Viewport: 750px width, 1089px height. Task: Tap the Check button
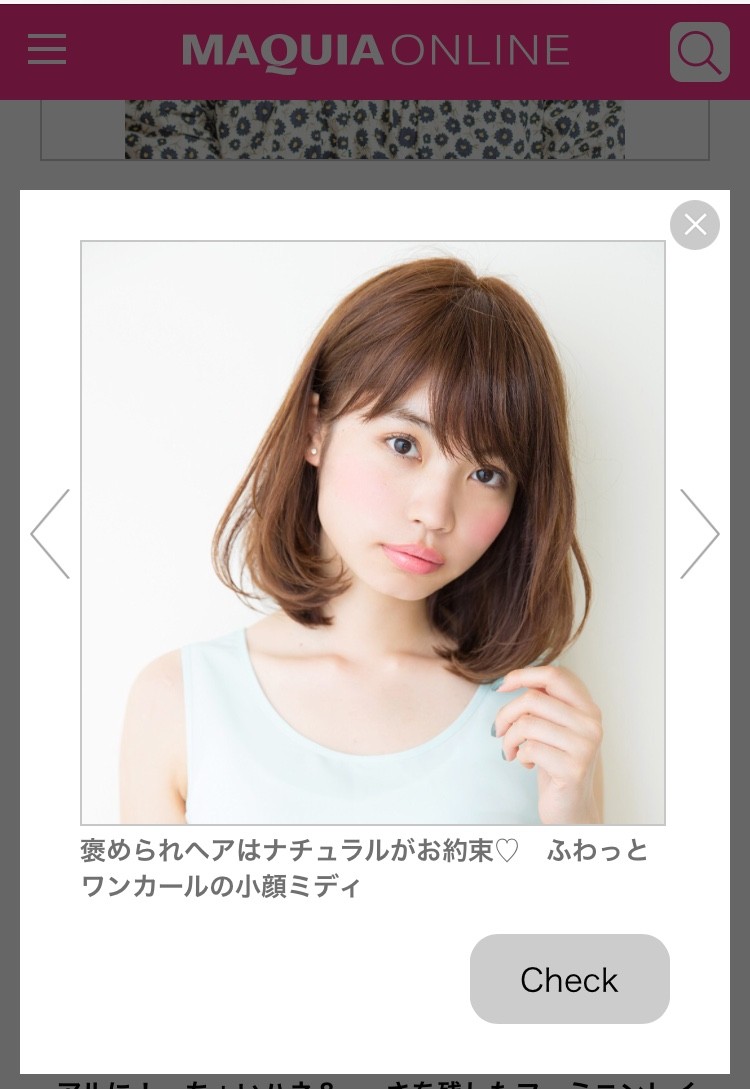coord(569,979)
